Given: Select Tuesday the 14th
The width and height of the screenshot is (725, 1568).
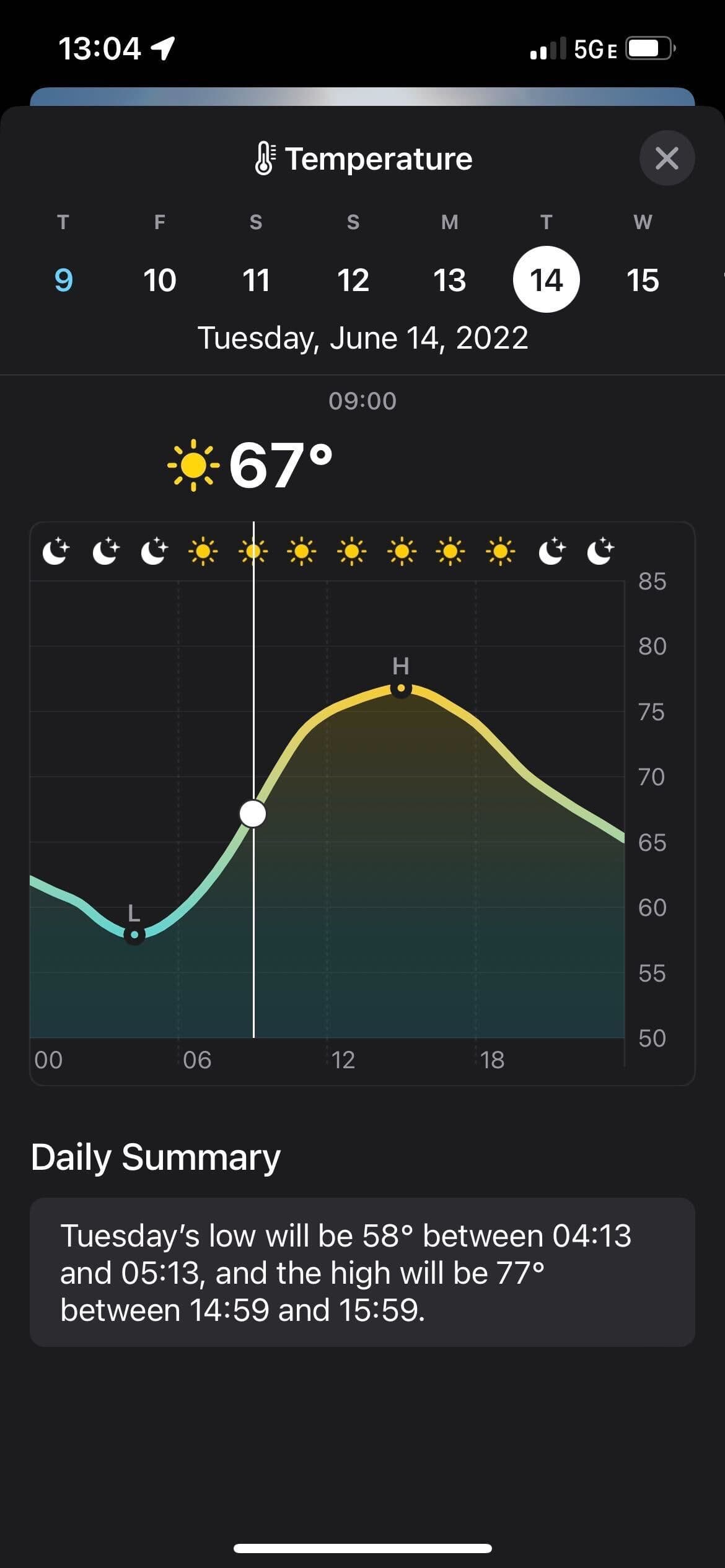Looking at the screenshot, I should (546, 280).
